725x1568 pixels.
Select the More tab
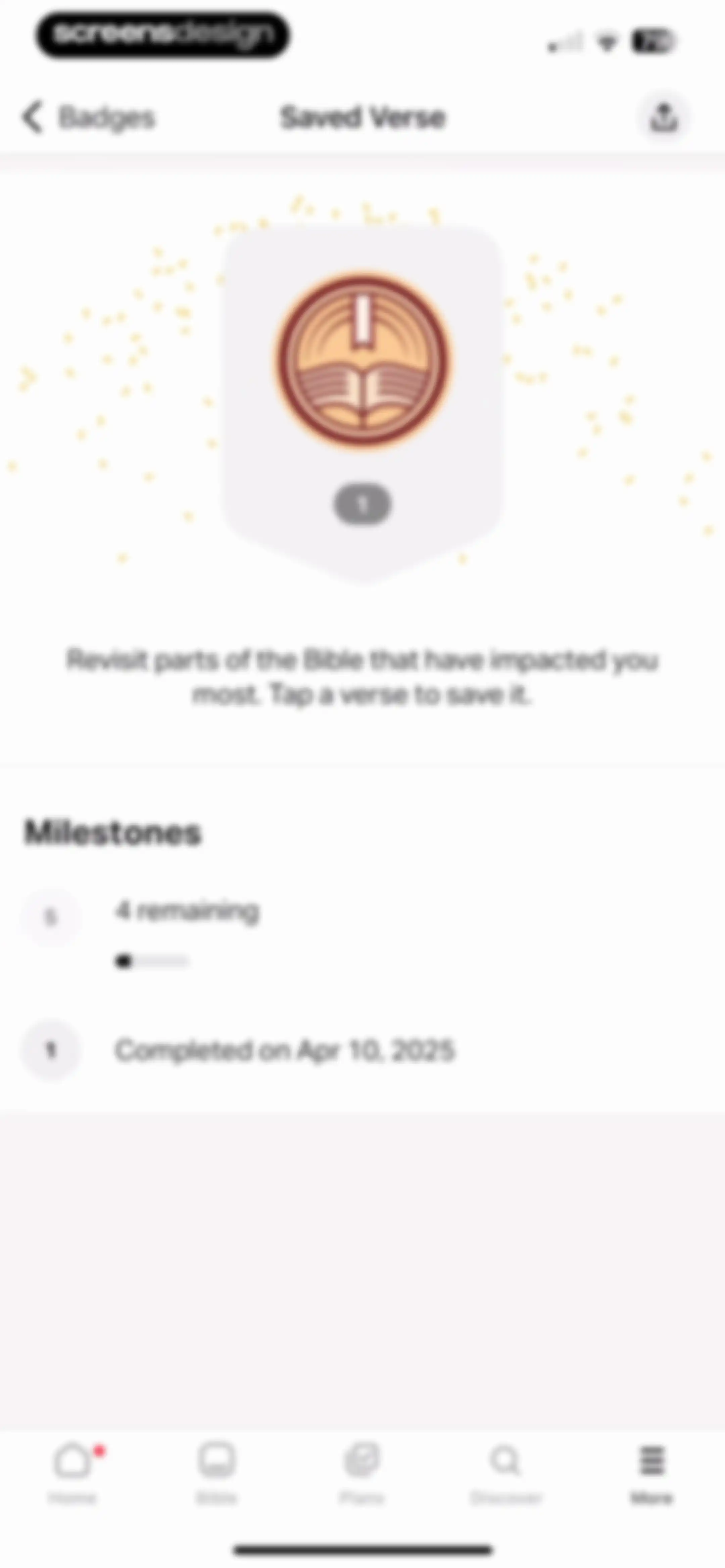(651, 1472)
